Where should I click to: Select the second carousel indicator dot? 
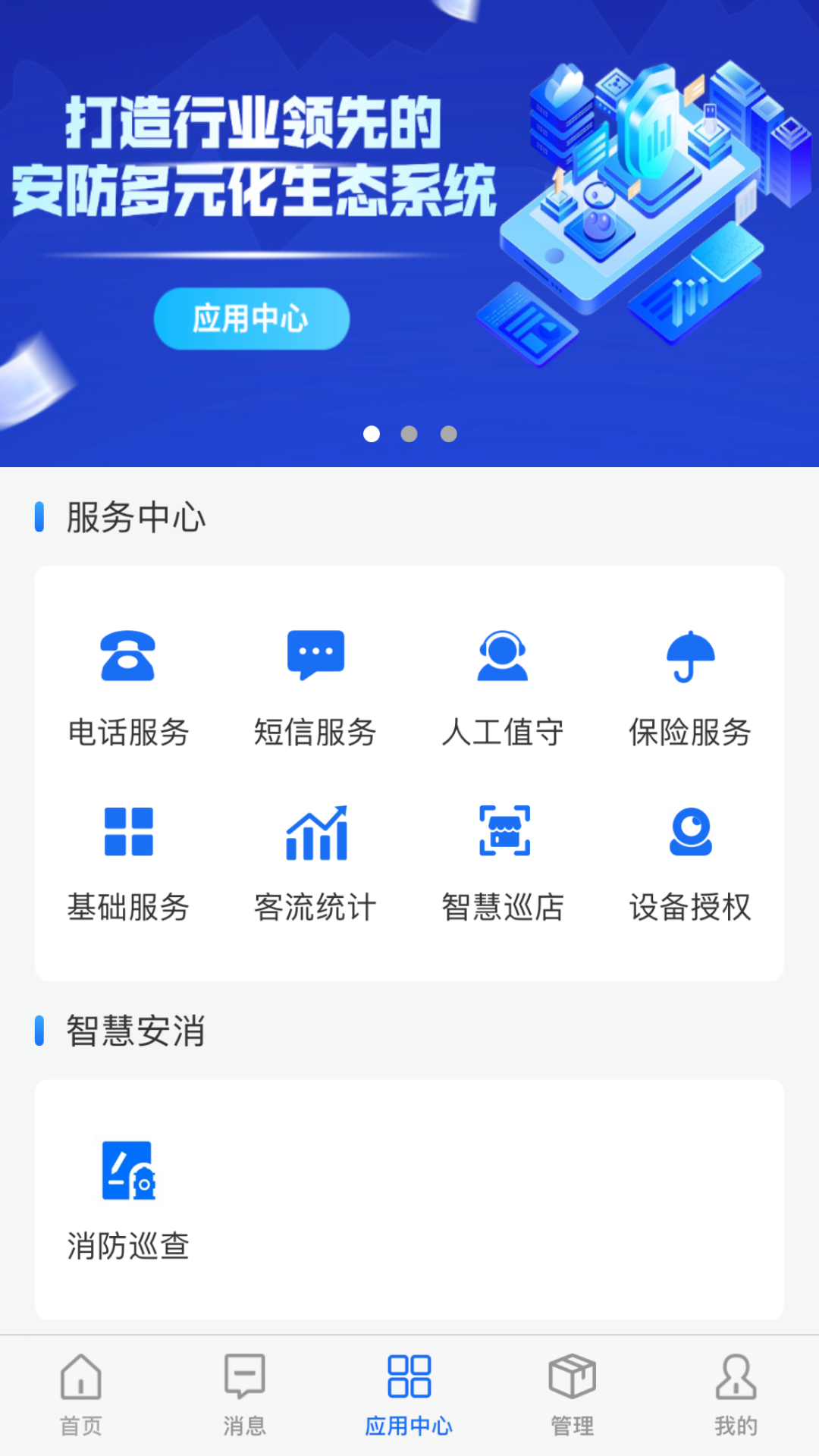[x=409, y=433]
